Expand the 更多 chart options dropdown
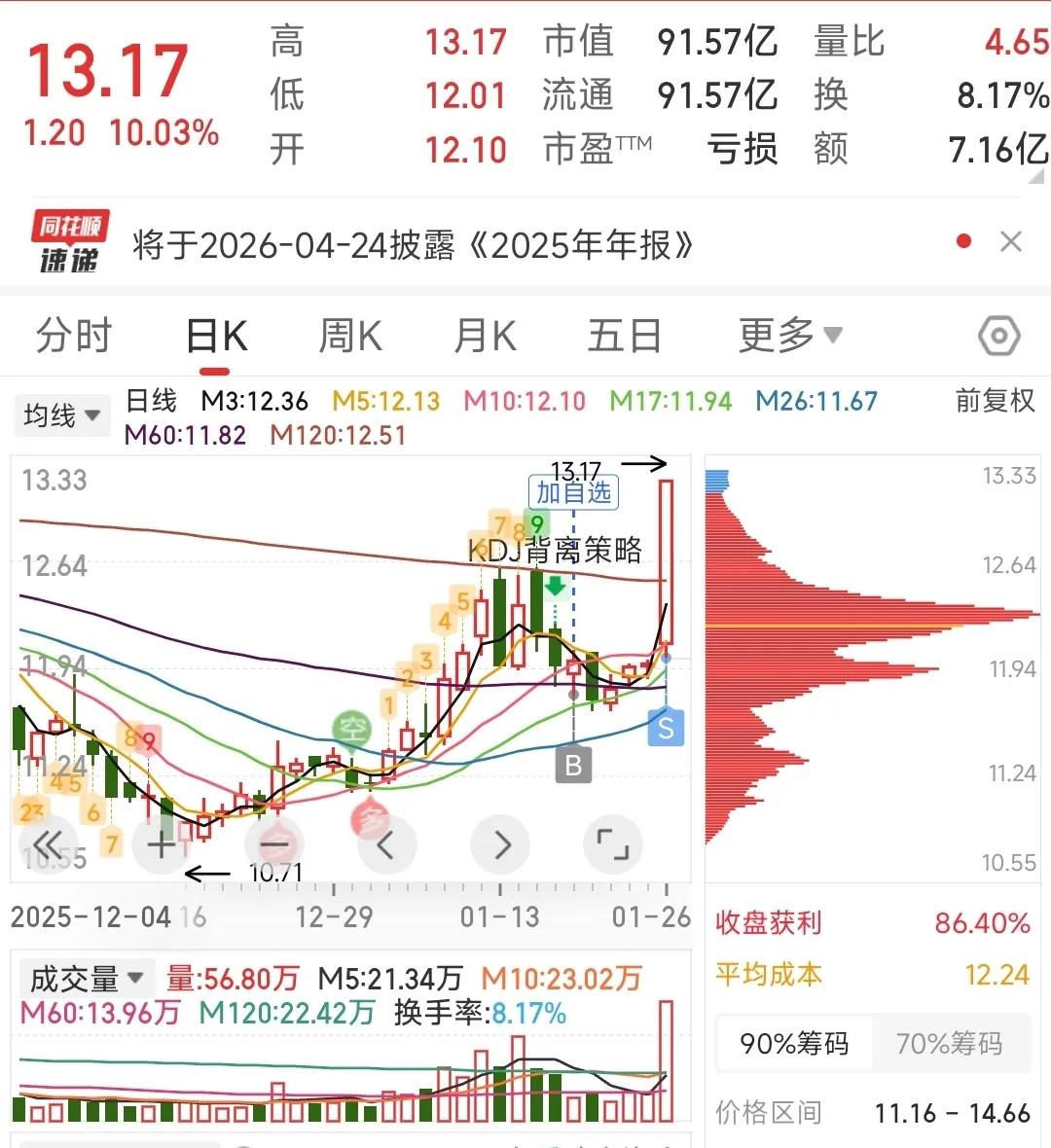The width and height of the screenshot is (1051, 1148). pyautogui.click(x=790, y=336)
